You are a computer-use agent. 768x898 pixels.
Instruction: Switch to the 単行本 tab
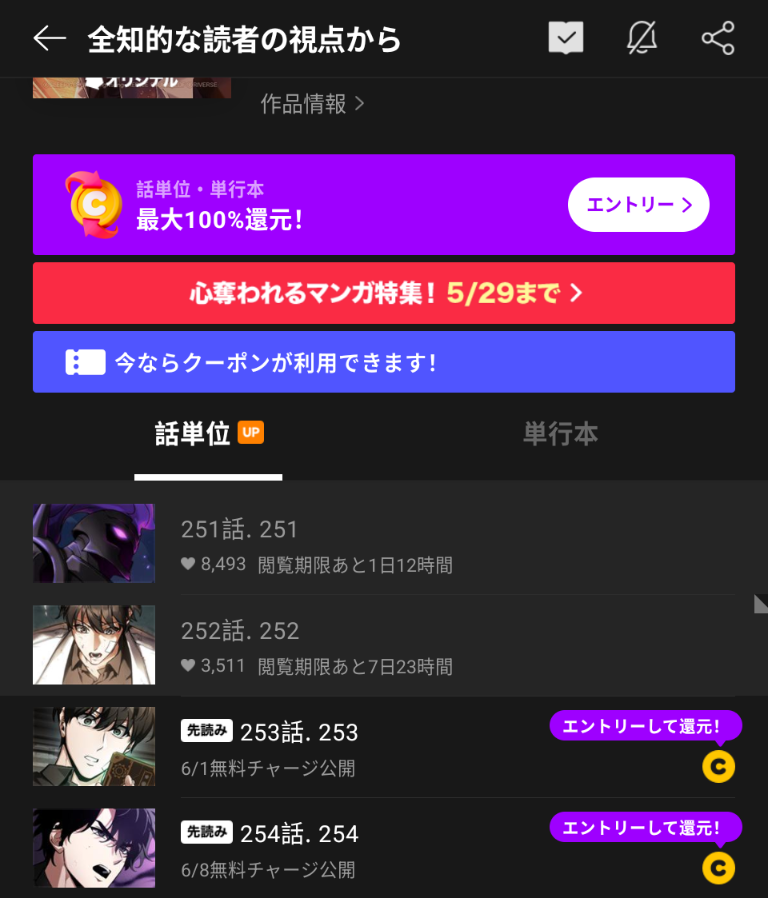[560, 434]
